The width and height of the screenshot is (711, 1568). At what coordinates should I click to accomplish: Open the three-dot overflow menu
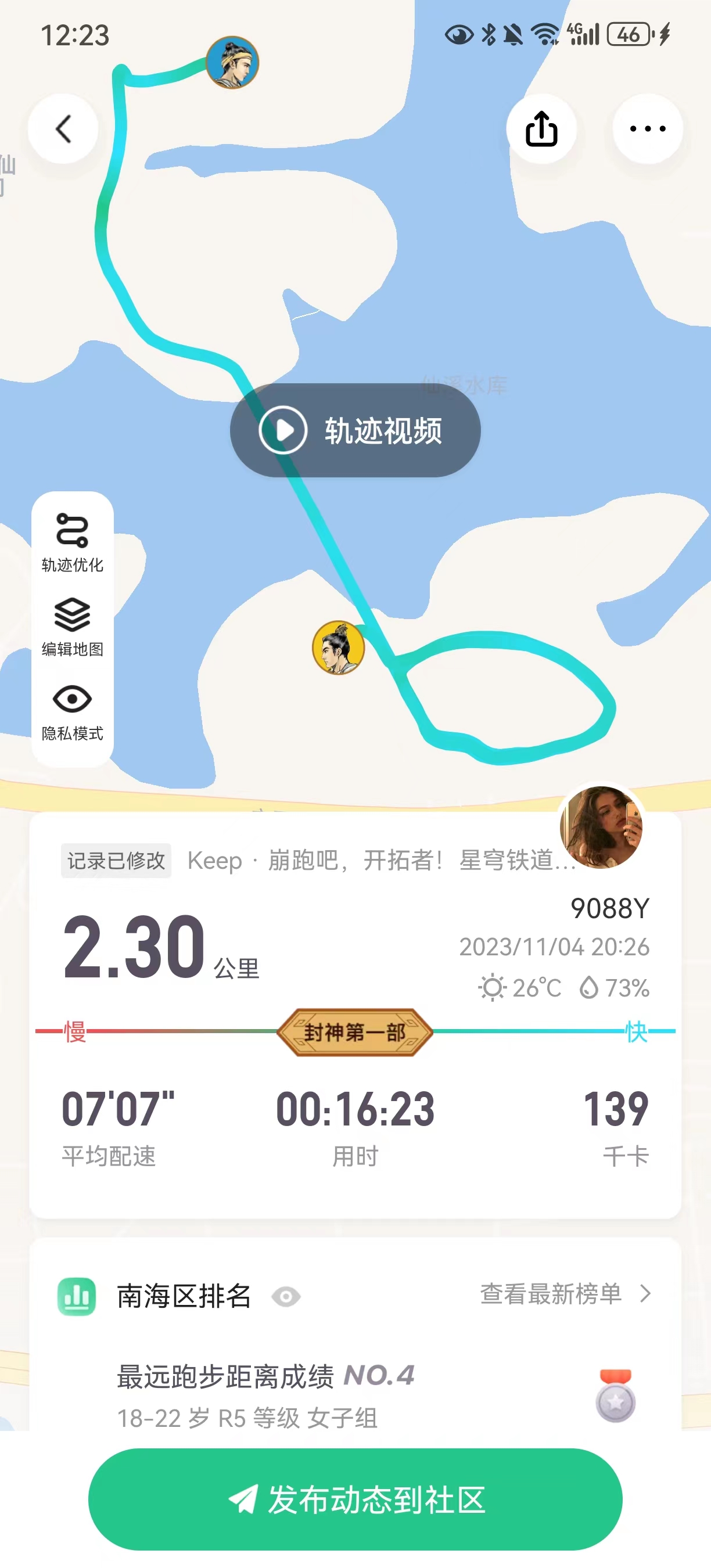647,128
